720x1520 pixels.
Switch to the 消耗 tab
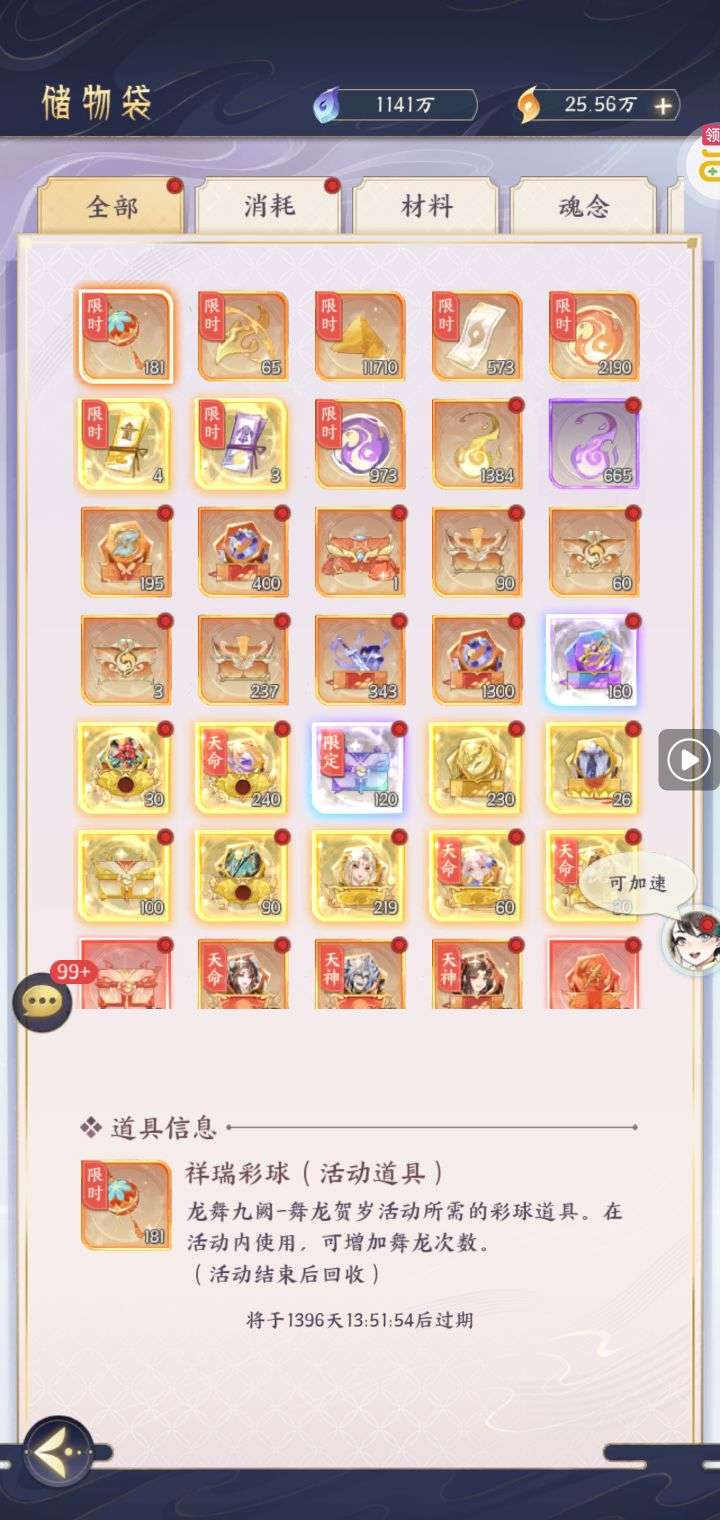click(269, 206)
